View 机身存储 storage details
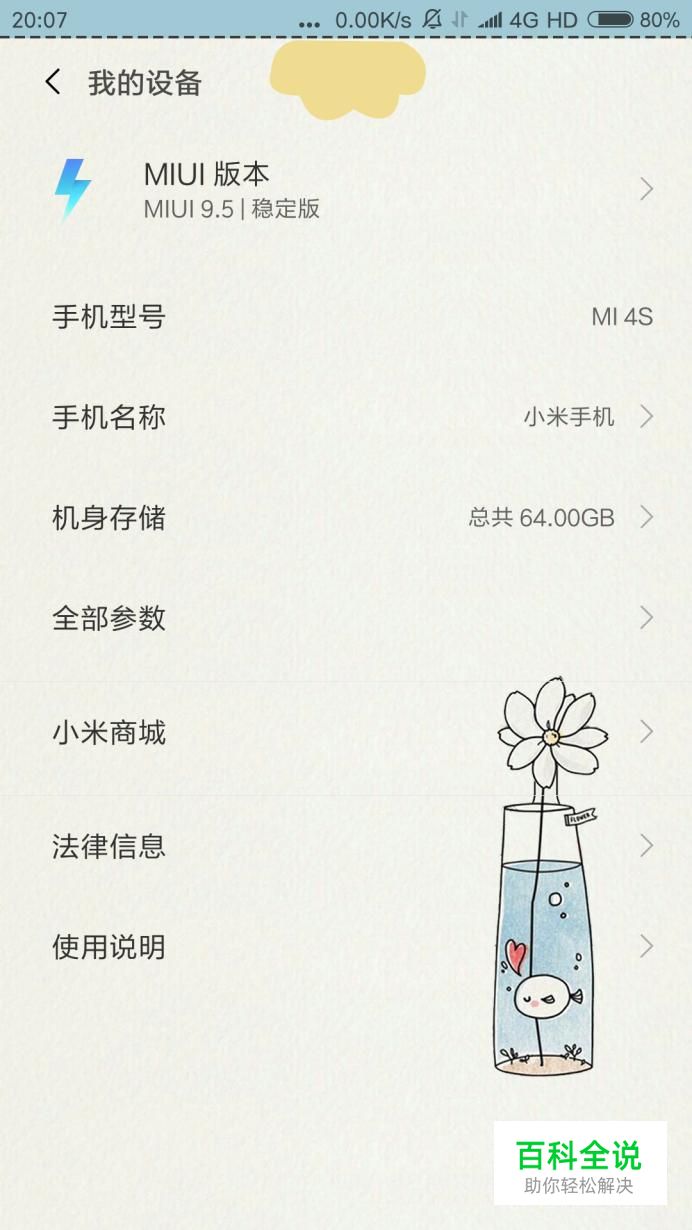 coord(346,517)
